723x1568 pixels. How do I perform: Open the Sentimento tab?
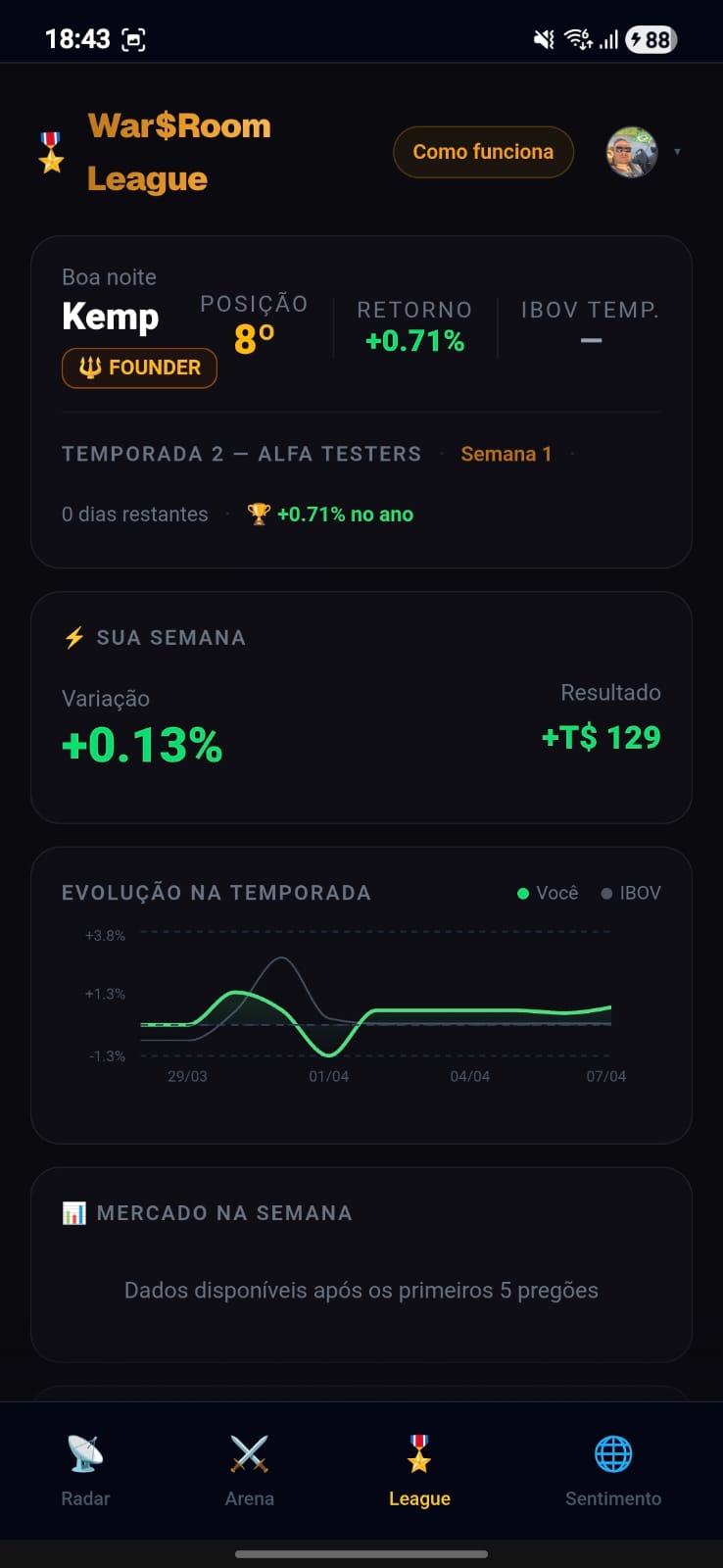pos(612,1470)
